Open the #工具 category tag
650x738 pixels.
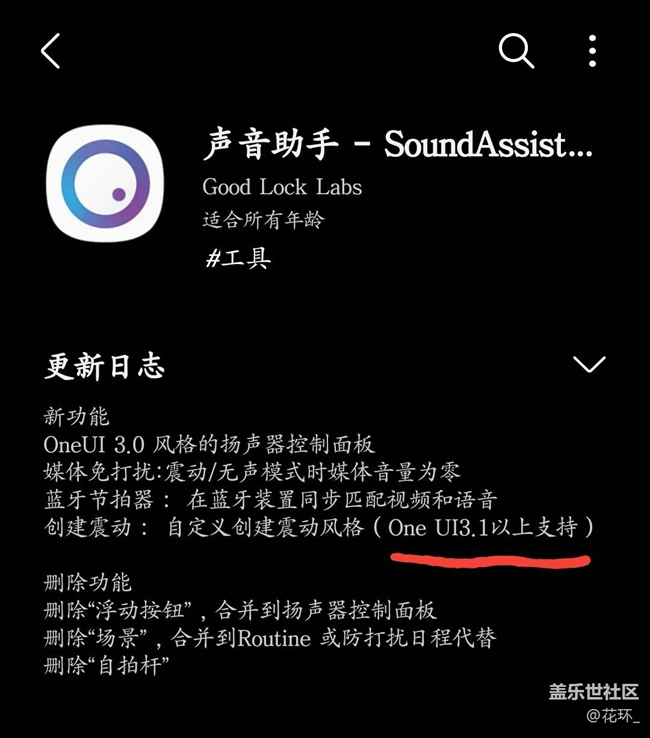pyautogui.click(x=237, y=258)
